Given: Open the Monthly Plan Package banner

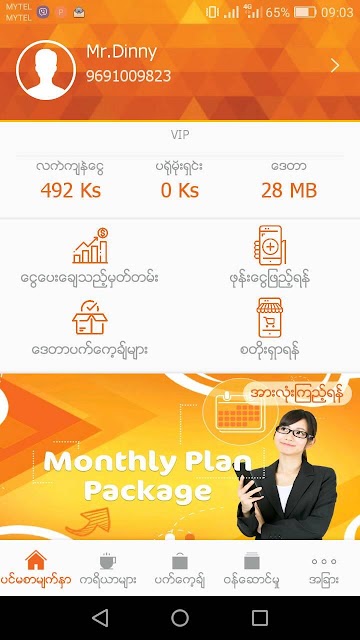Looking at the screenshot, I should 180,457.
